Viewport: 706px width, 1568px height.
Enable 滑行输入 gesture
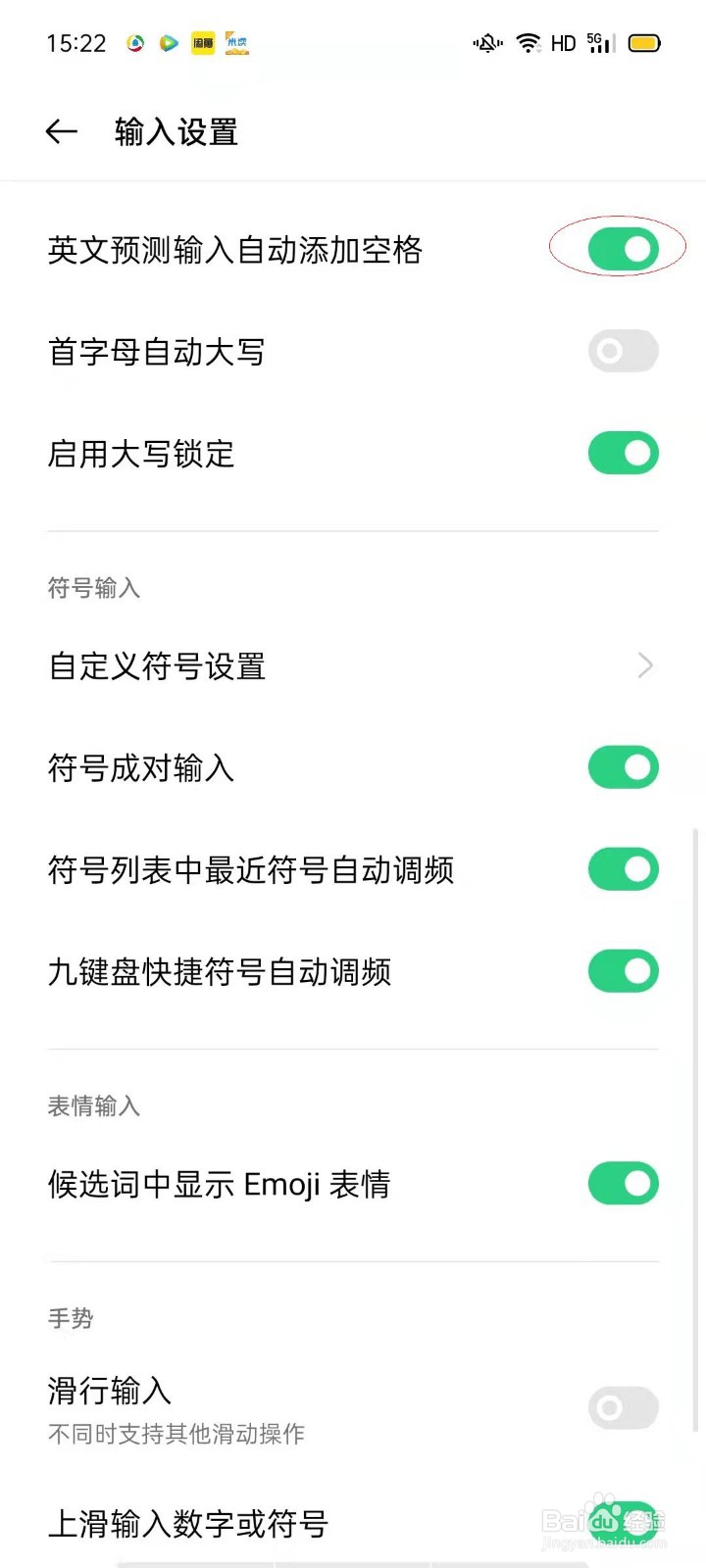point(623,1408)
